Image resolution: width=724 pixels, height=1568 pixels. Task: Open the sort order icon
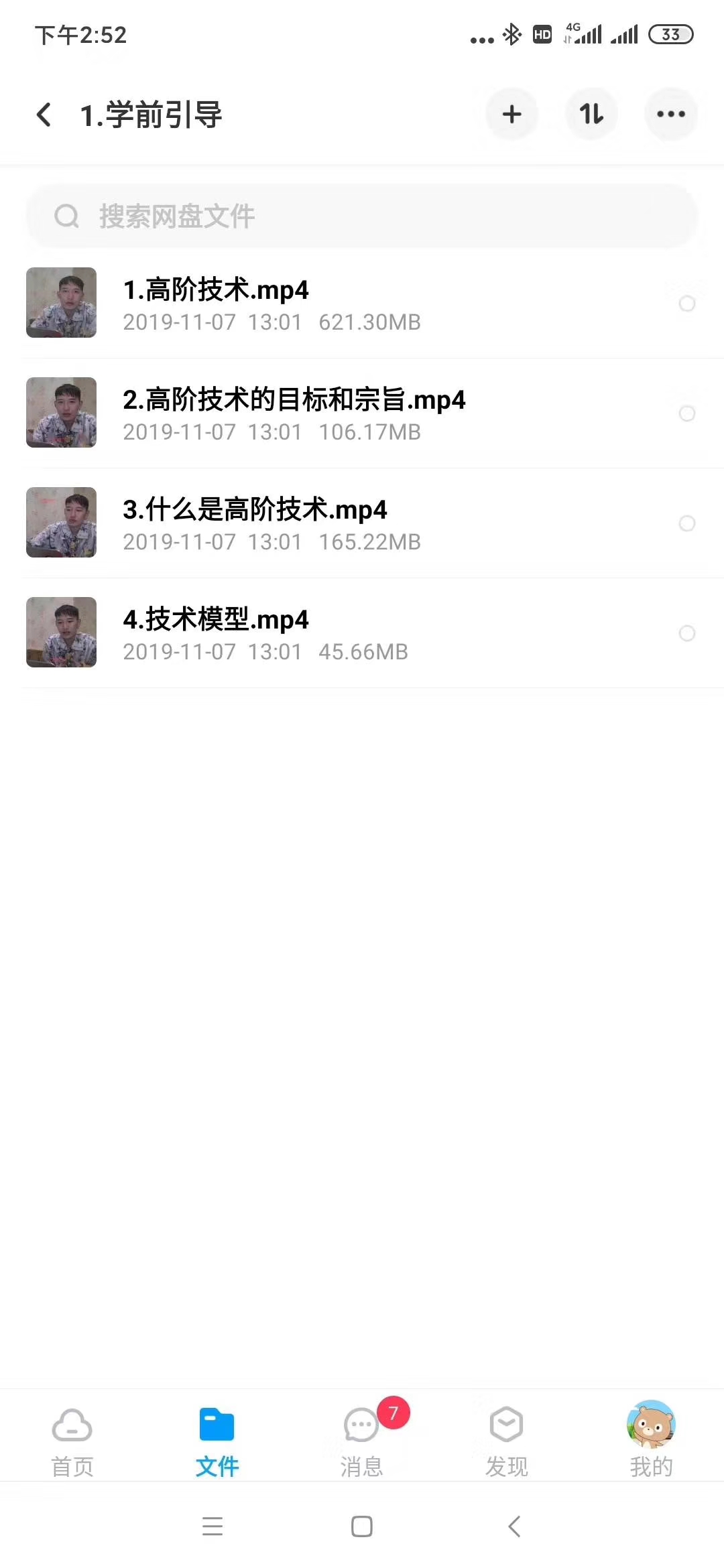pos(591,114)
